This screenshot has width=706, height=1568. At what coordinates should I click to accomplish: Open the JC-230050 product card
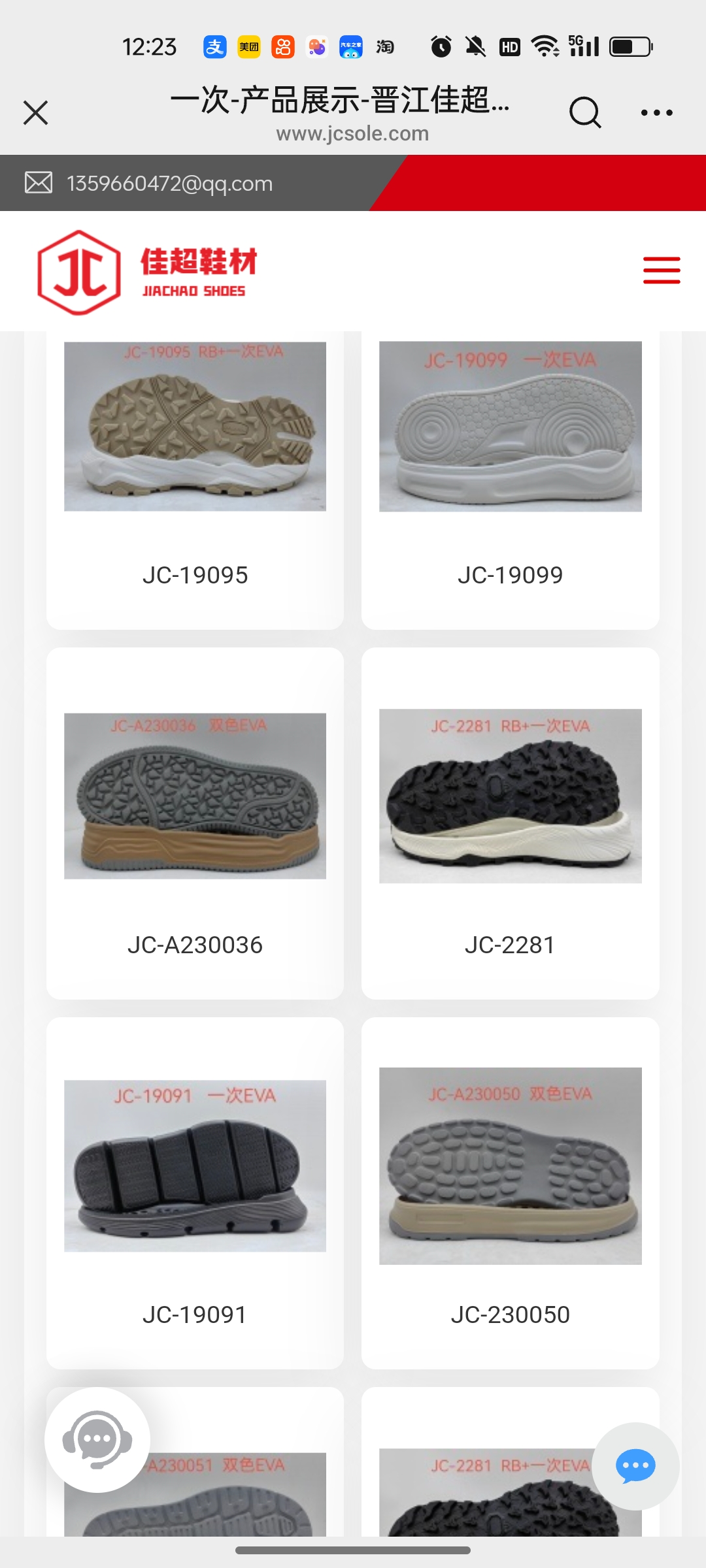point(510,1192)
